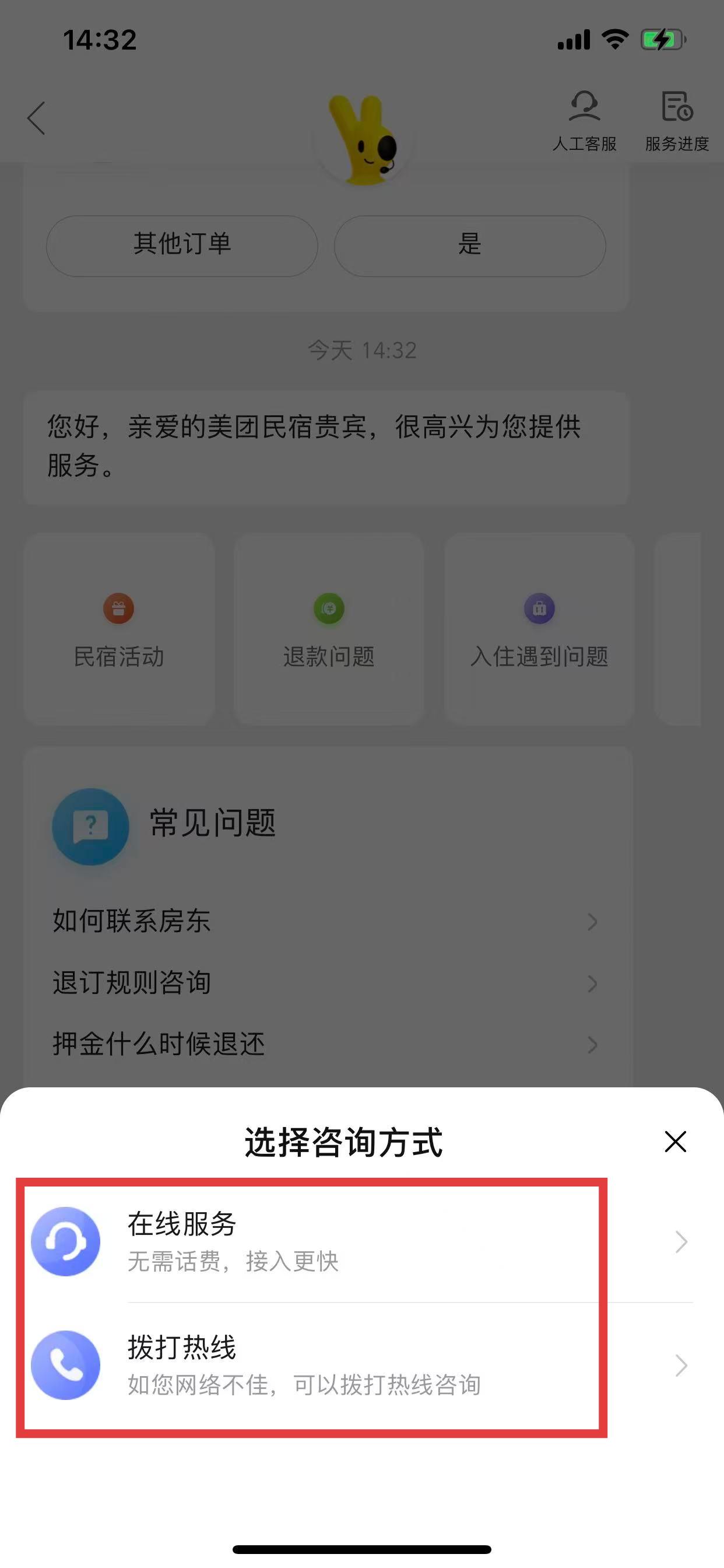Open the 民宿活动 card
This screenshot has height=1568, width=724.
pyautogui.click(x=119, y=629)
